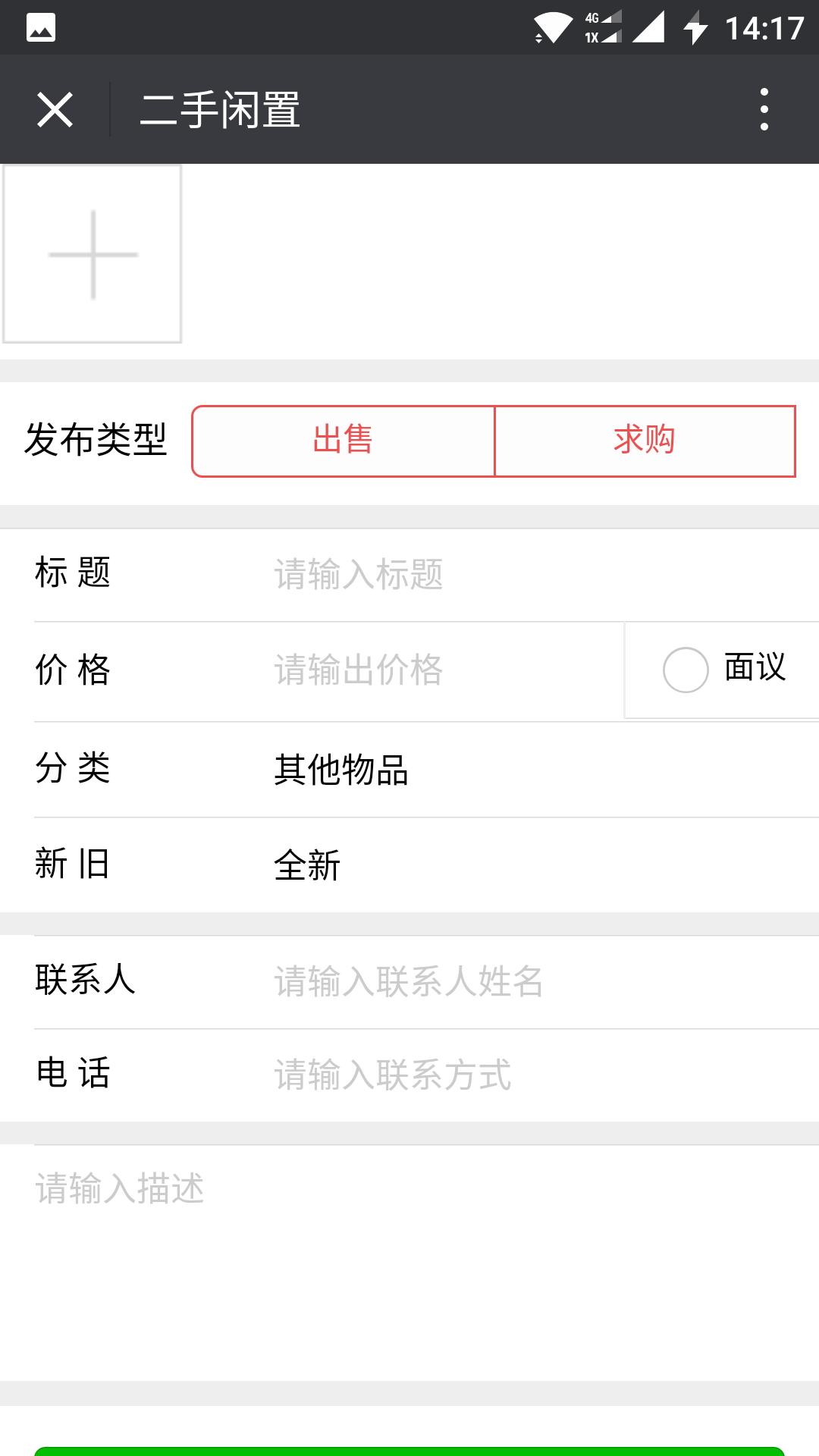Select 求购 as the publish type
This screenshot has width=819, height=1456.
pyautogui.click(x=645, y=441)
